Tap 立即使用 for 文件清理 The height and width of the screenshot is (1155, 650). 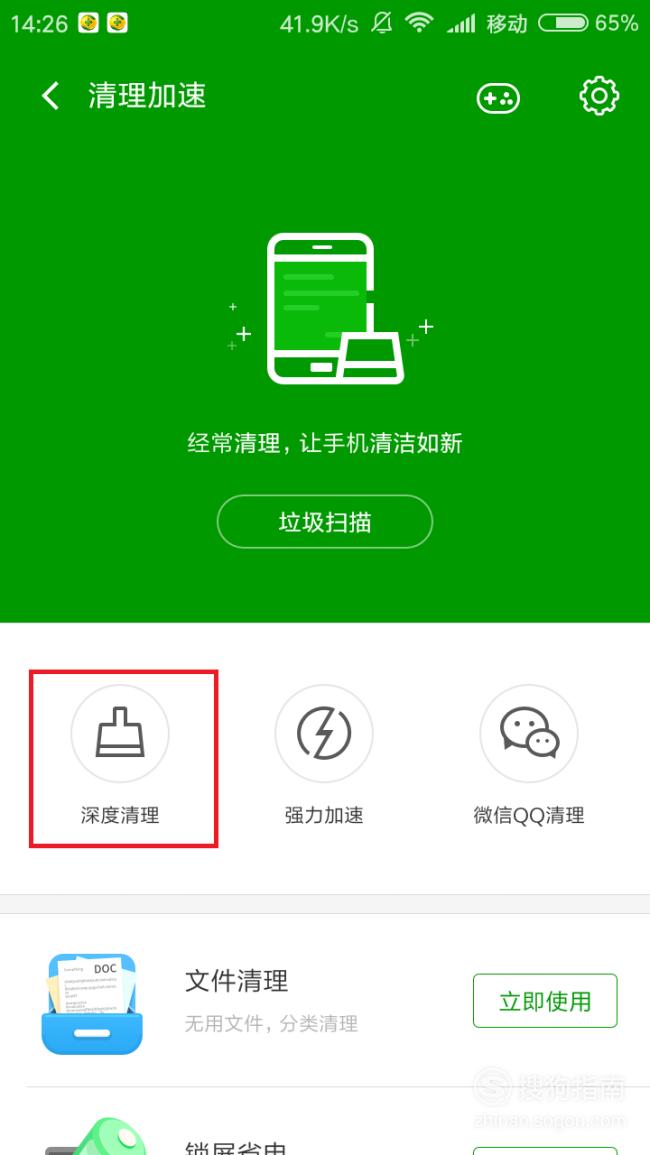pos(545,1000)
